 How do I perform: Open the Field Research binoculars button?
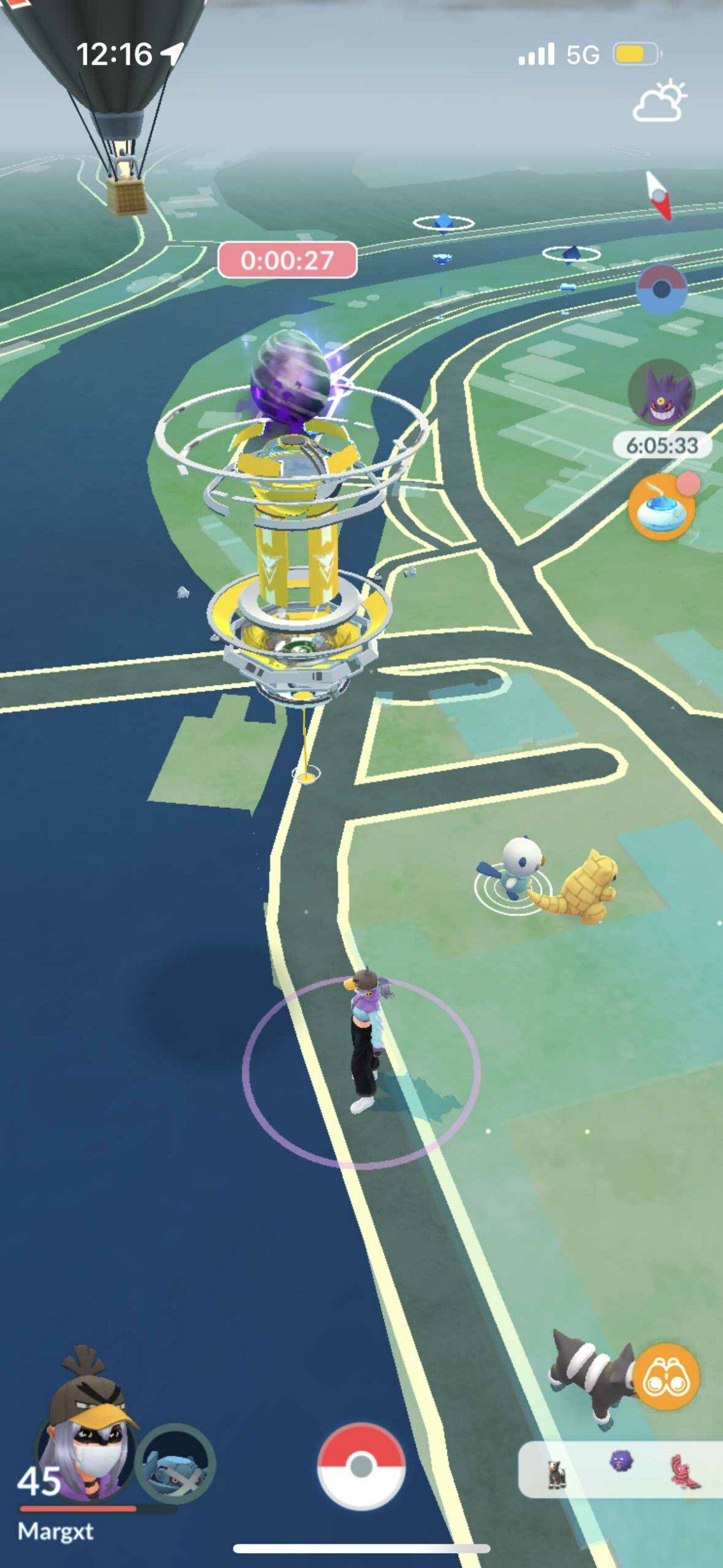666,1377
